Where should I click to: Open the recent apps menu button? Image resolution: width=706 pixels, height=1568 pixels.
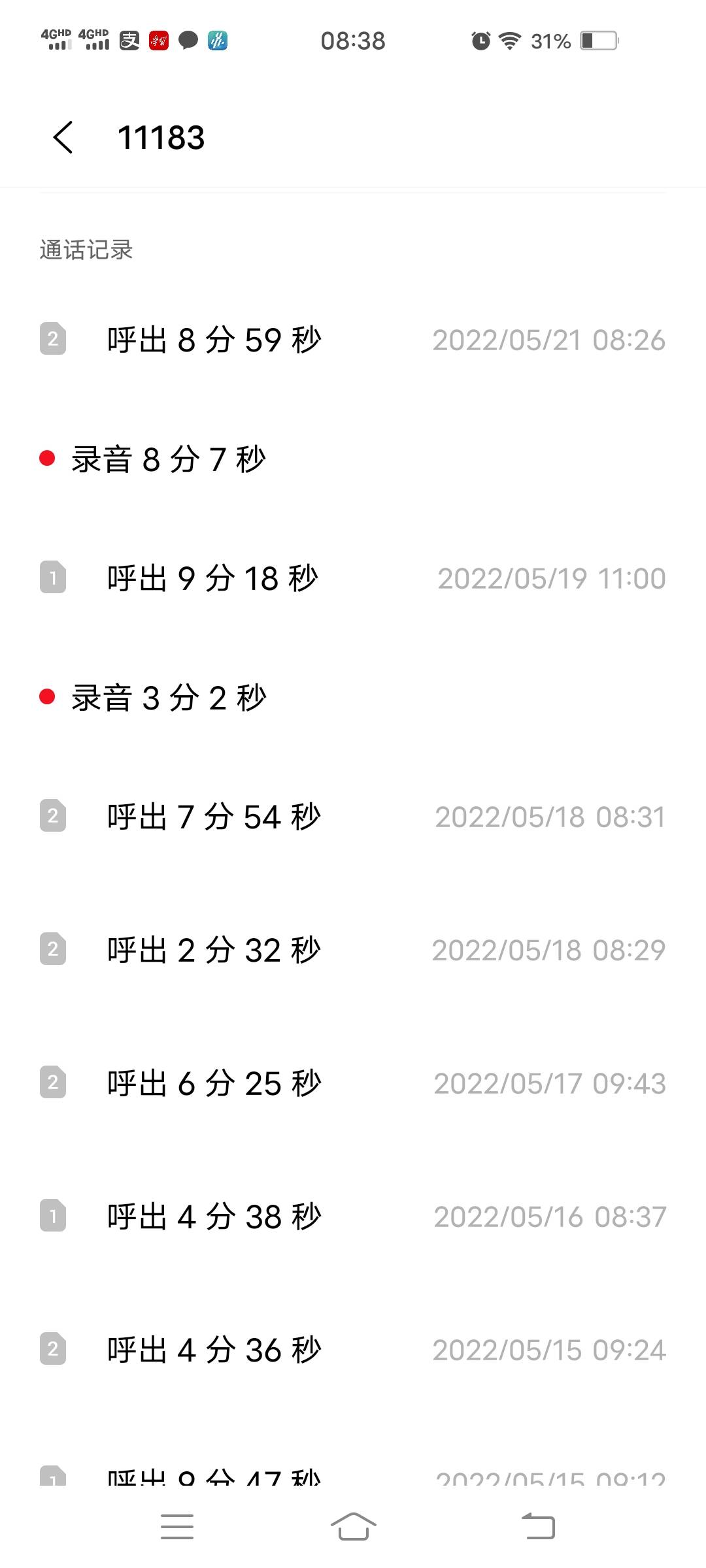tap(176, 1527)
